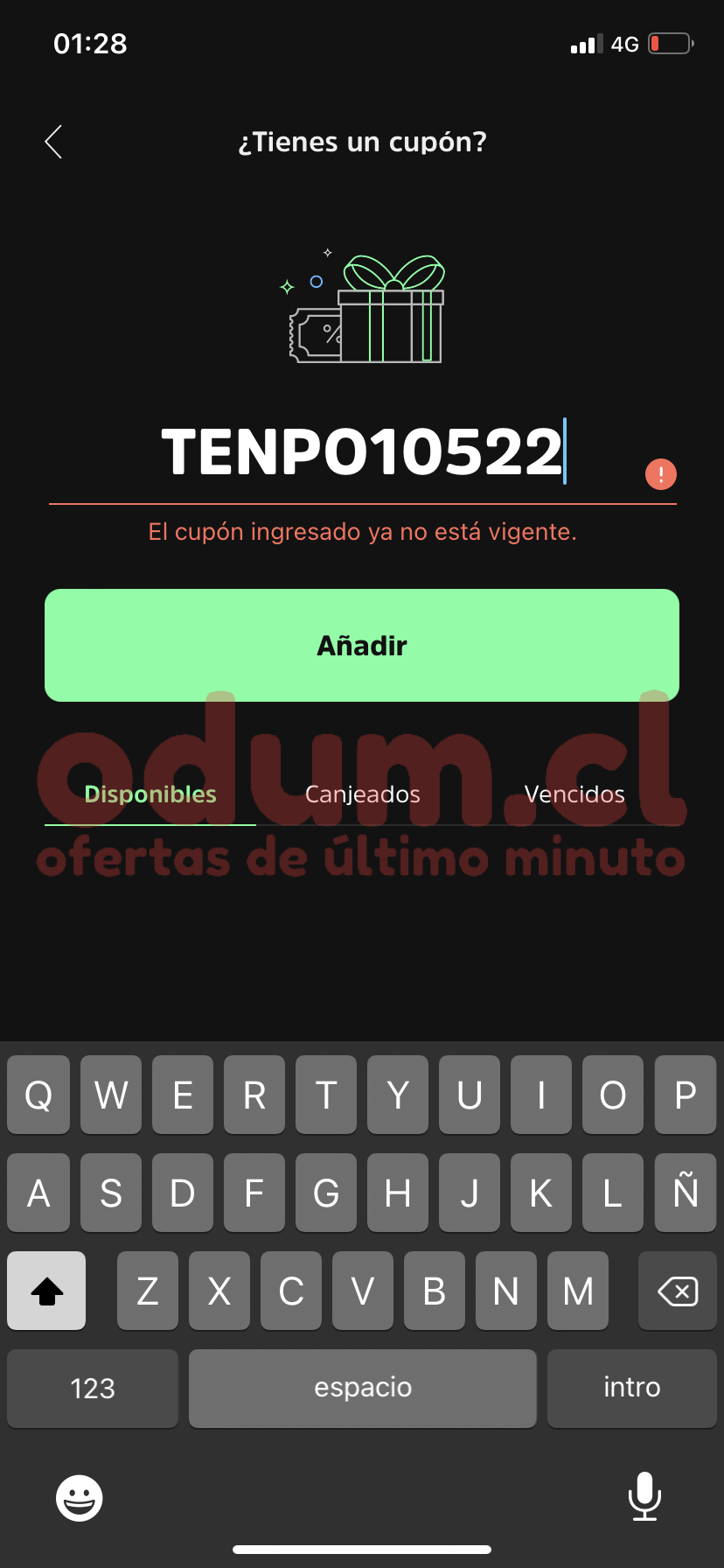Screen dimensions: 724x1568
Task: Start dictation with the microphone key
Action: (644, 1496)
